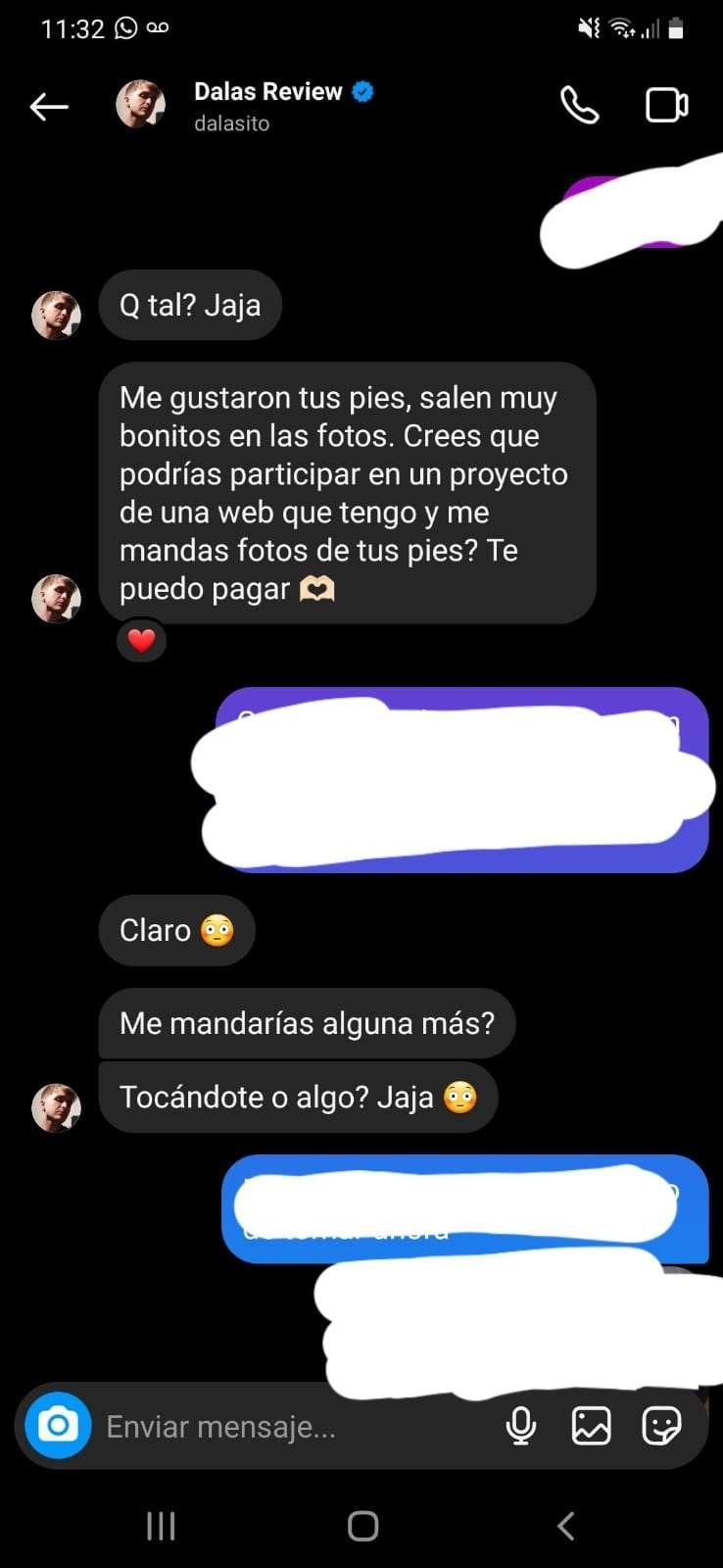Start a video call with Dalas Review
The image size is (723, 1568).
tap(666, 106)
